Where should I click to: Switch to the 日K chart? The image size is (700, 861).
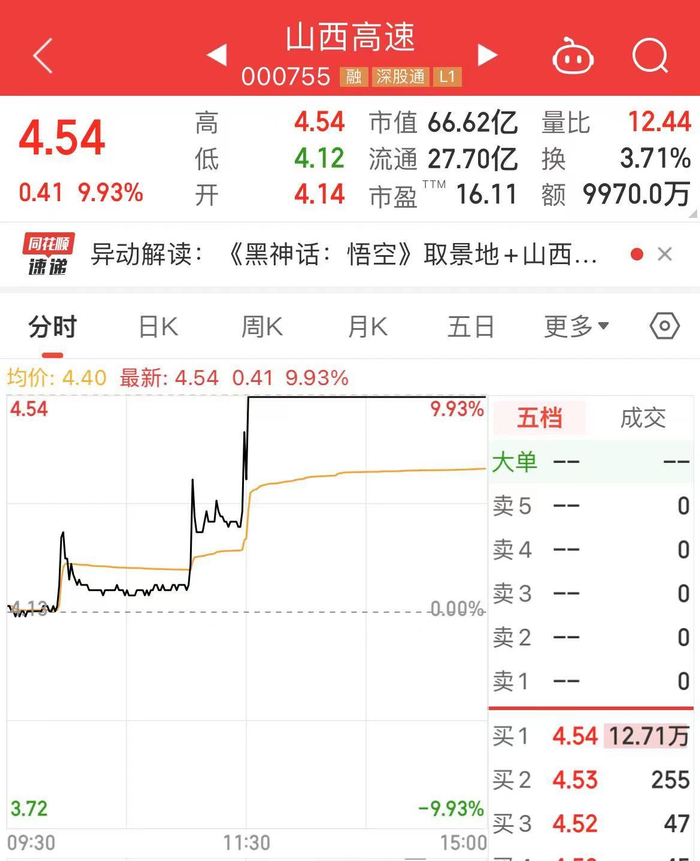(158, 327)
